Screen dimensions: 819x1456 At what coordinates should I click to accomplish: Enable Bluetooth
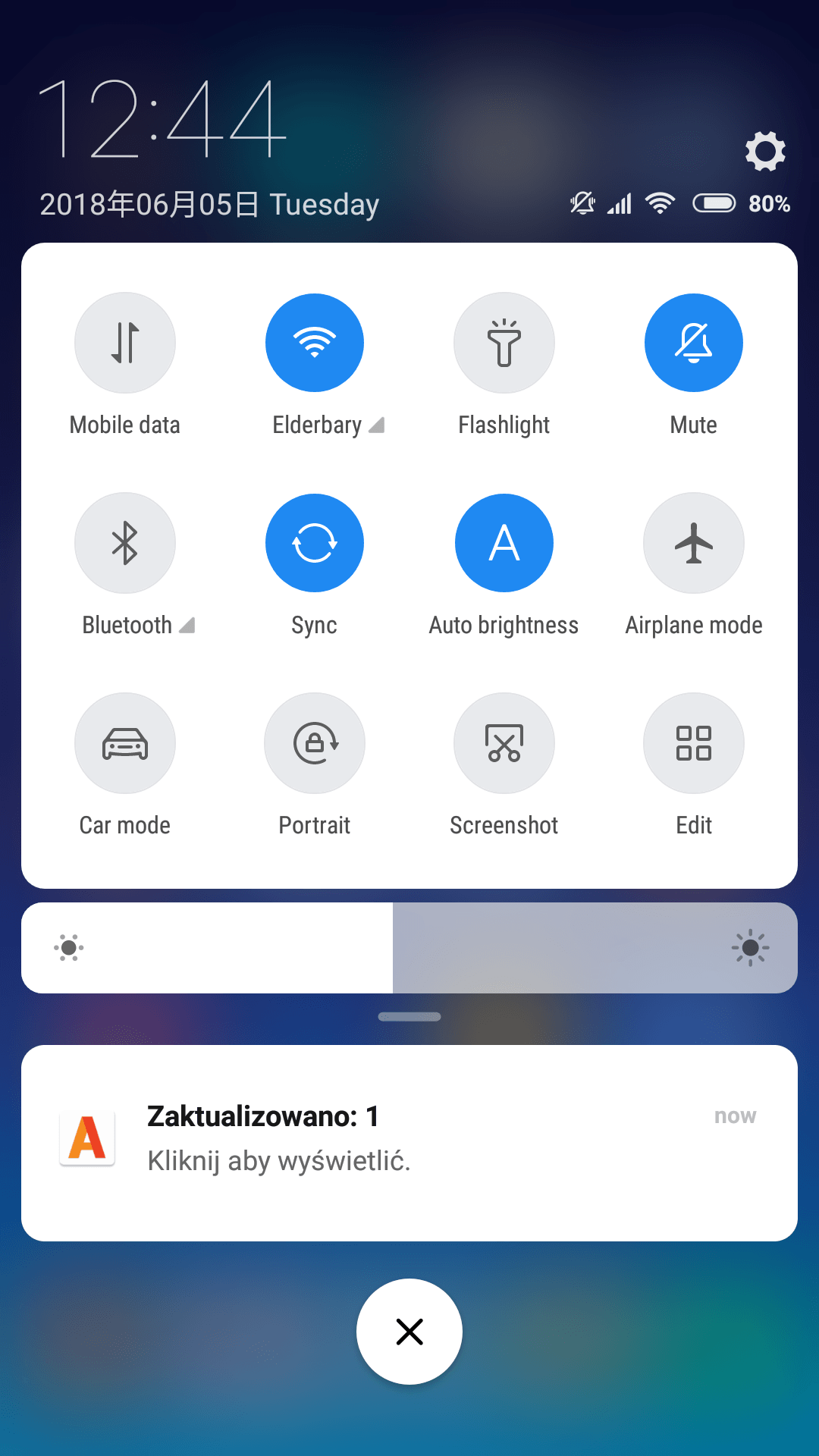125,543
